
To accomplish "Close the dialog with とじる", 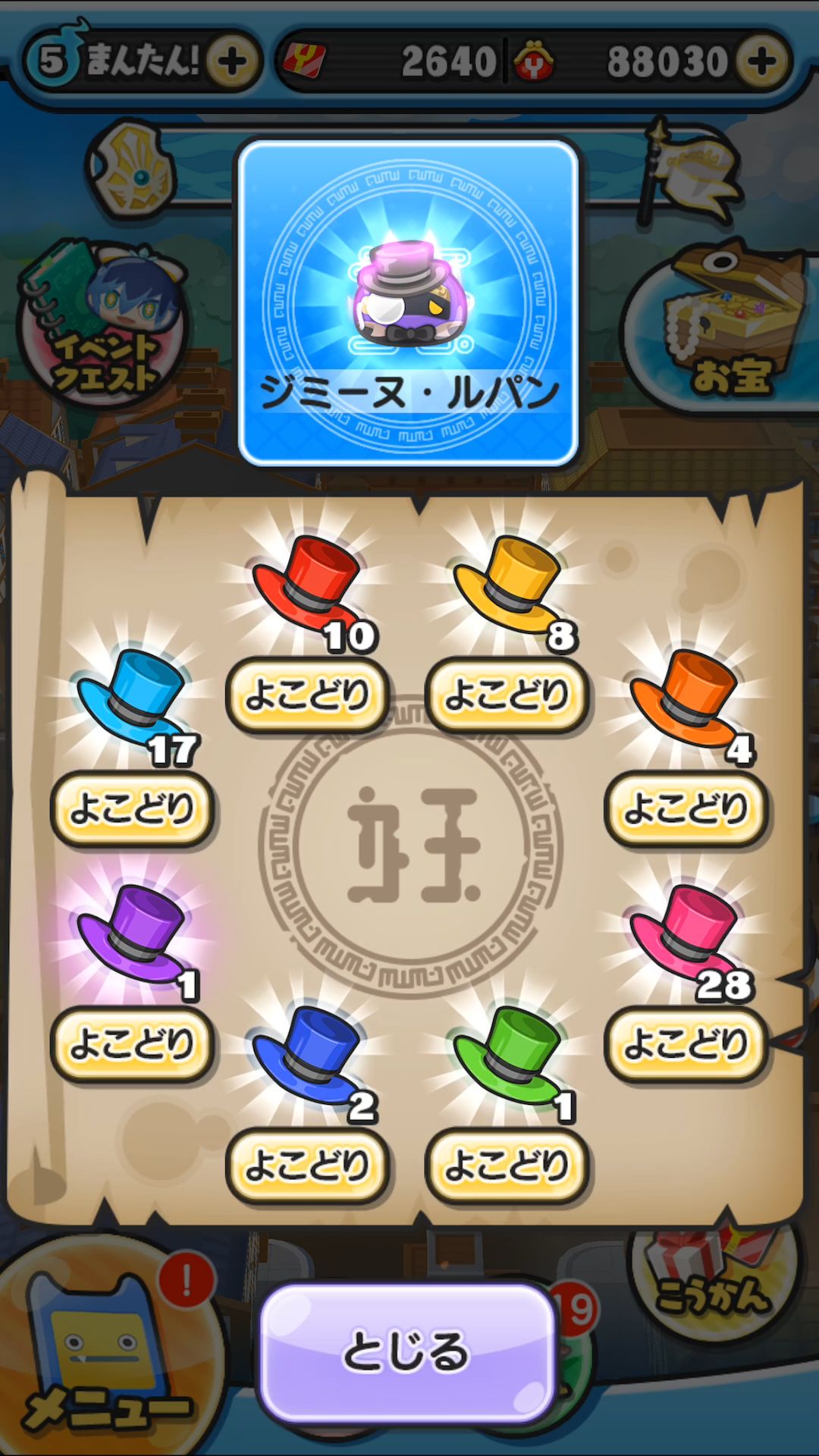I will [x=407, y=1352].
